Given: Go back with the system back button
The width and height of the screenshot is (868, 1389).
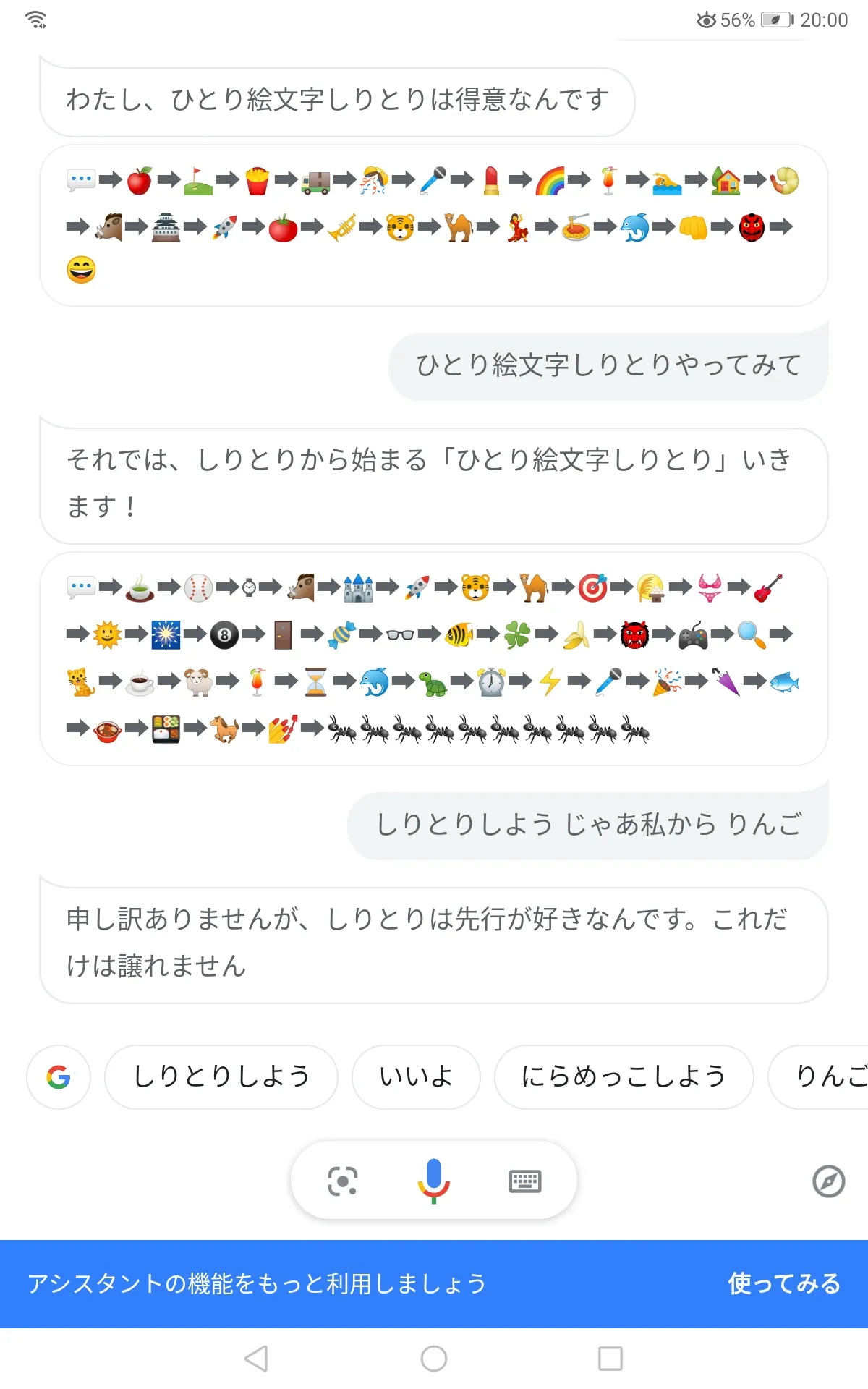Looking at the screenshot, I should (256, 1359).
